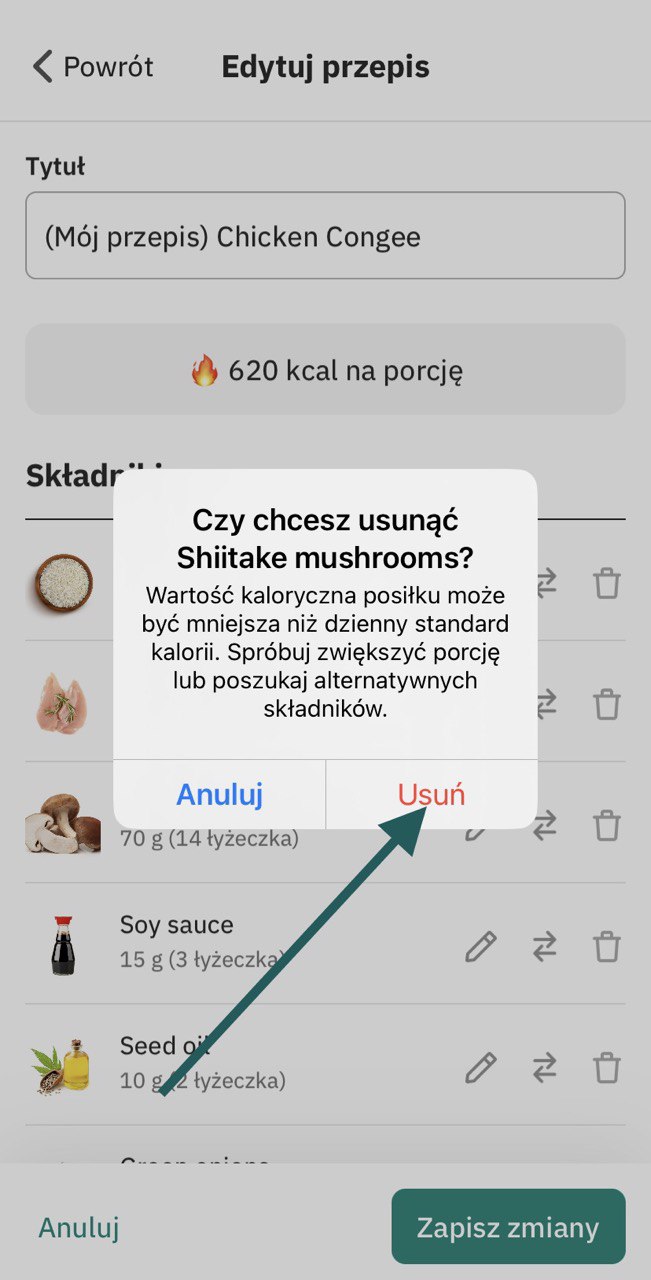
Task: Delete Soy sauce from ingredients
Action: pyautogui.click(x=607, y=946)
